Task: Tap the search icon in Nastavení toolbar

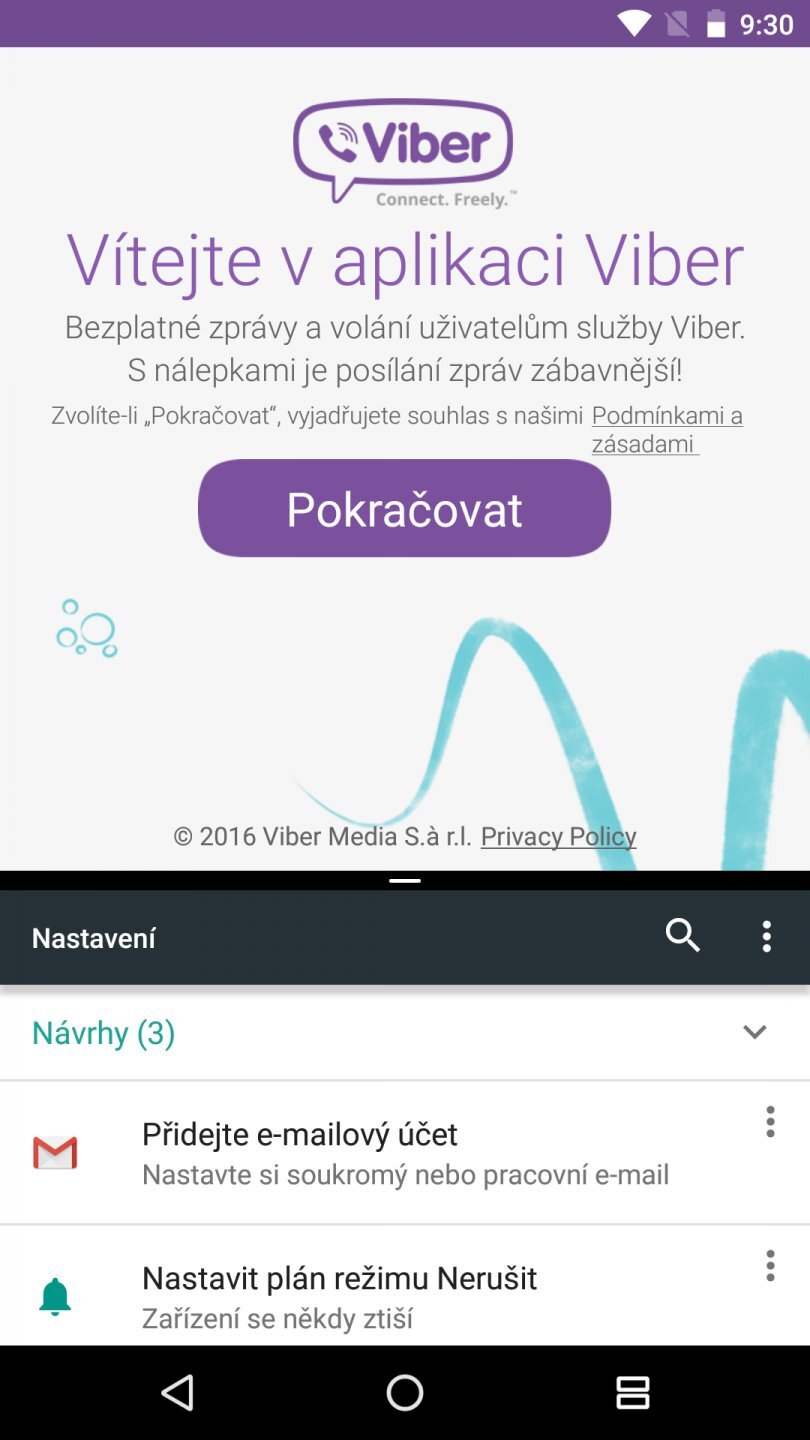Action: pyautogui.click(x=683, y=935)
